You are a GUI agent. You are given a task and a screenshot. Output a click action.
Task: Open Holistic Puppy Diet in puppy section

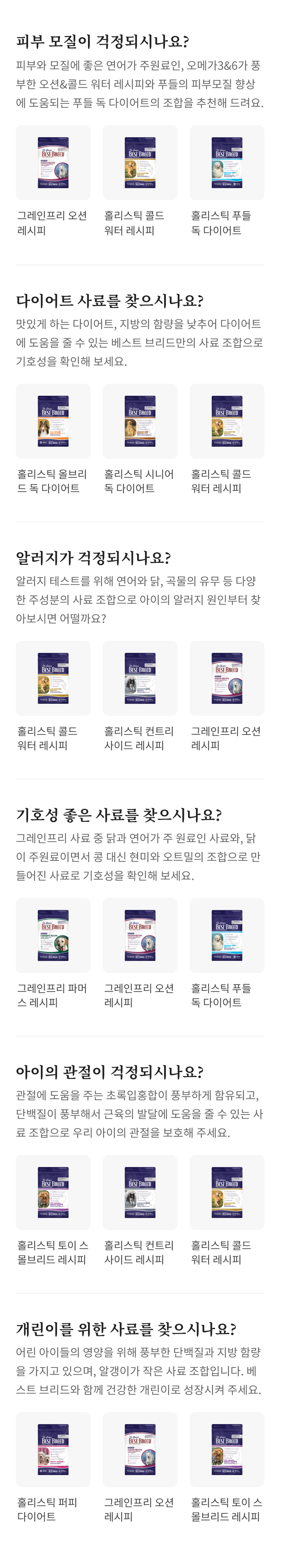(x=53, y=1449)
